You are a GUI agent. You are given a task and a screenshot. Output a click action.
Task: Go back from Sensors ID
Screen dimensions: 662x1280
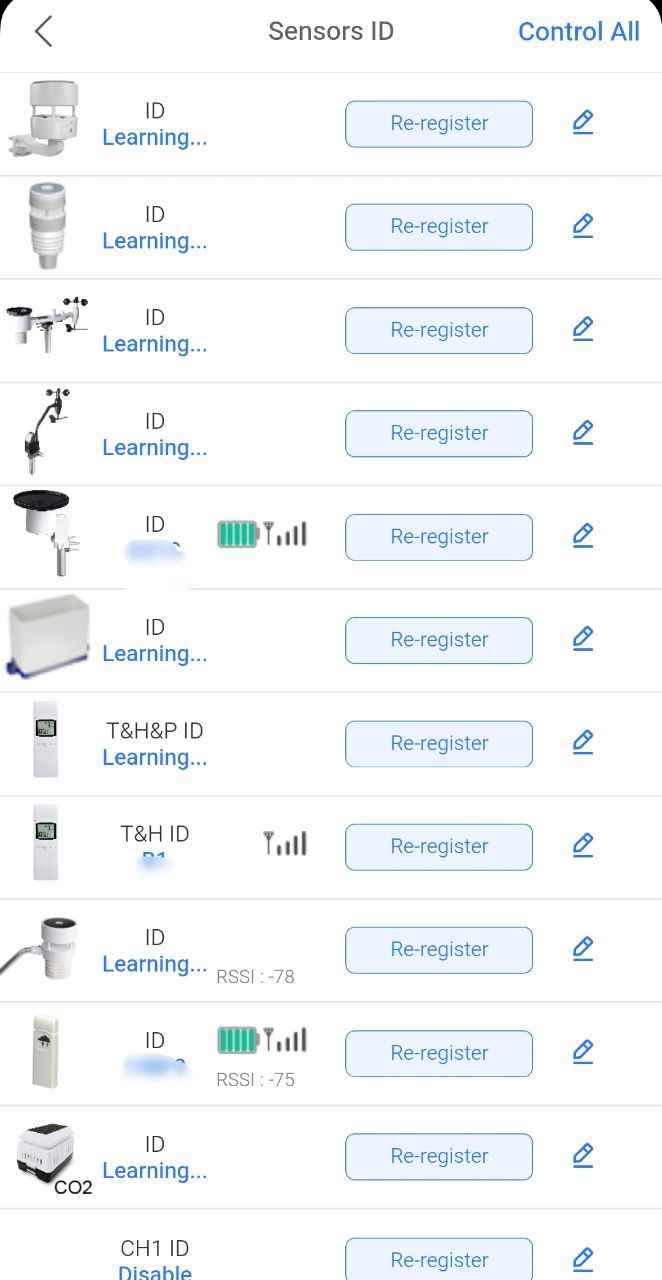click(x=43, y=32)
